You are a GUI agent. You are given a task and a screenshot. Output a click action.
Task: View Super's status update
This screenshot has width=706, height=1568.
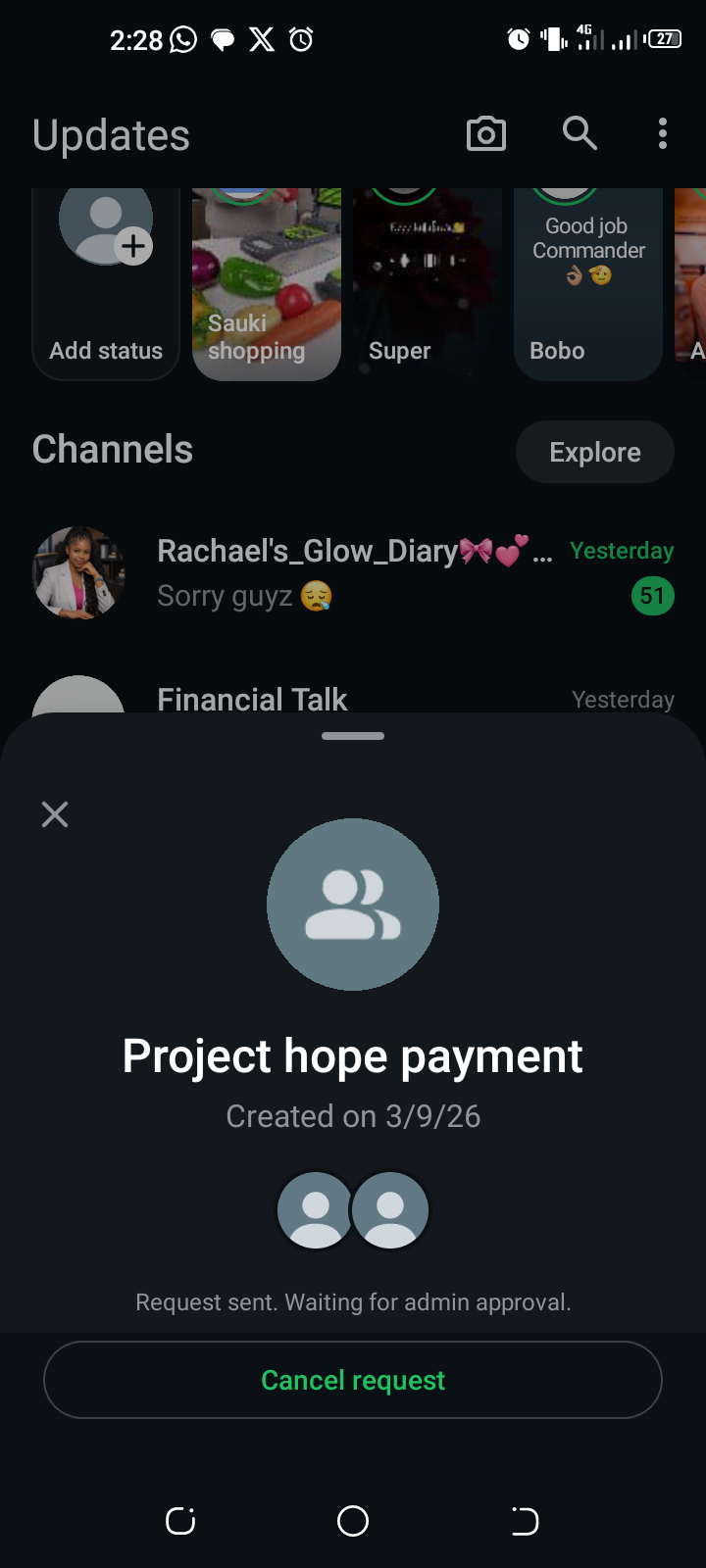[427, 284]
